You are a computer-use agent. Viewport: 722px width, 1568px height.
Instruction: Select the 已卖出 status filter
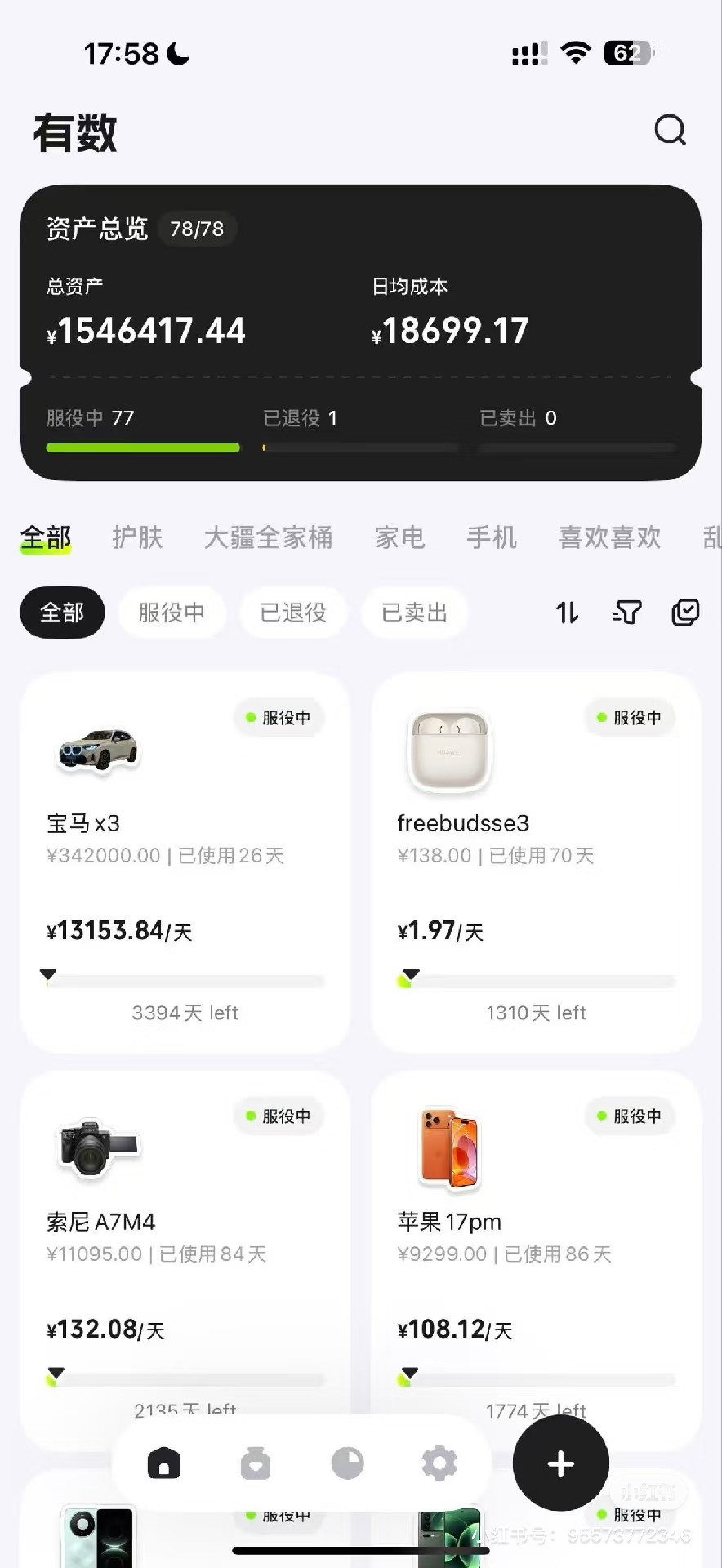click(415, 612)
